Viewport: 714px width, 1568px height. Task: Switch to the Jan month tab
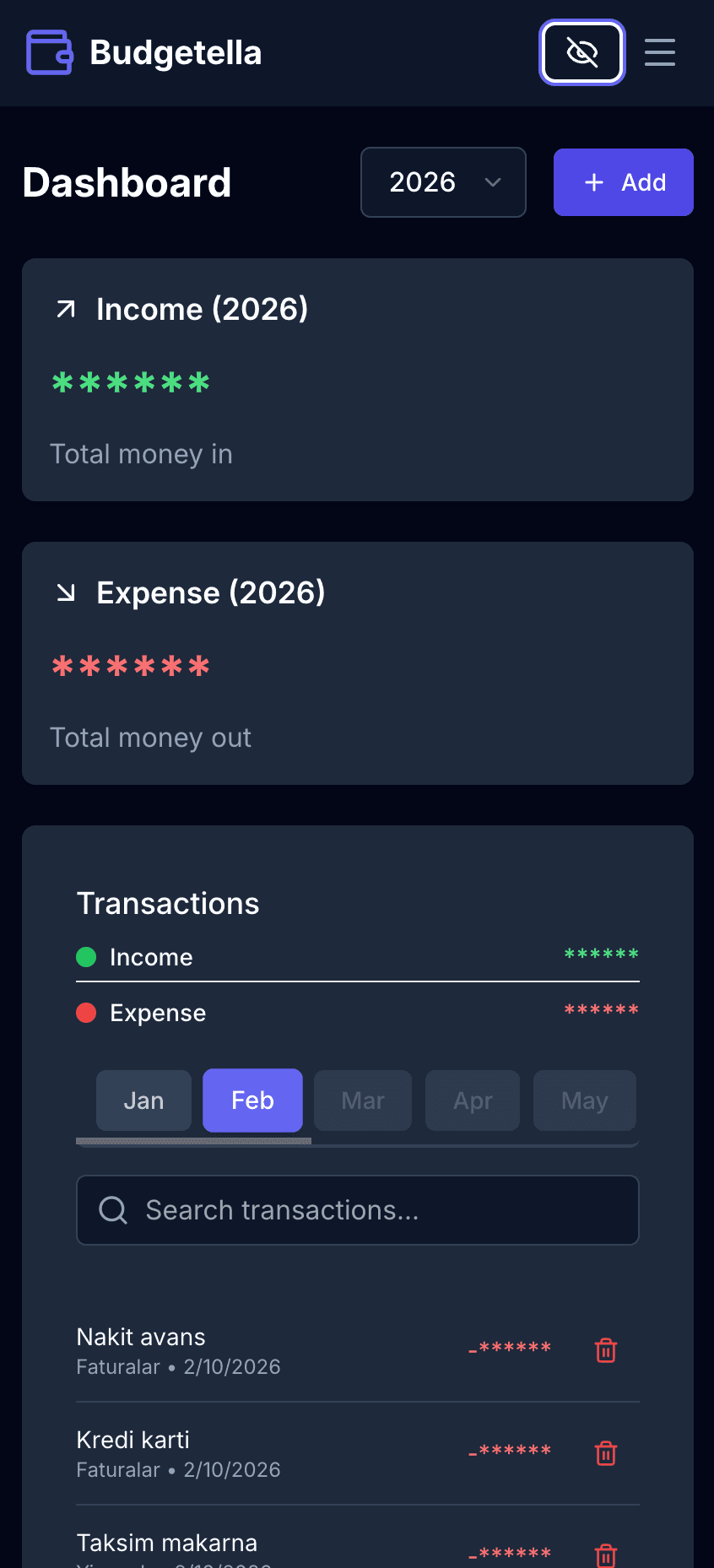click(x=143, y=1100)
